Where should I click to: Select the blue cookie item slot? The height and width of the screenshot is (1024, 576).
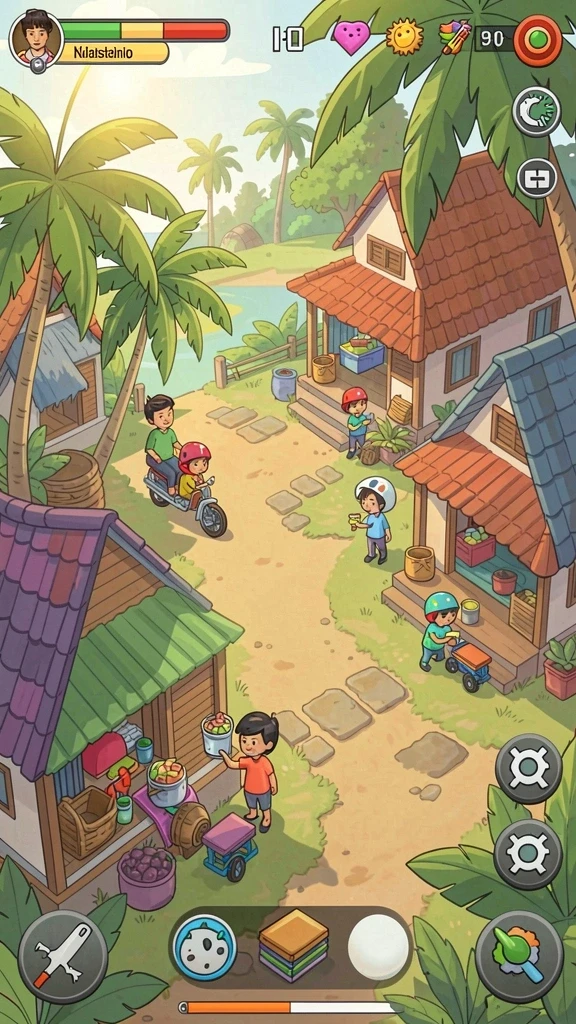click(x=205, y=947)
